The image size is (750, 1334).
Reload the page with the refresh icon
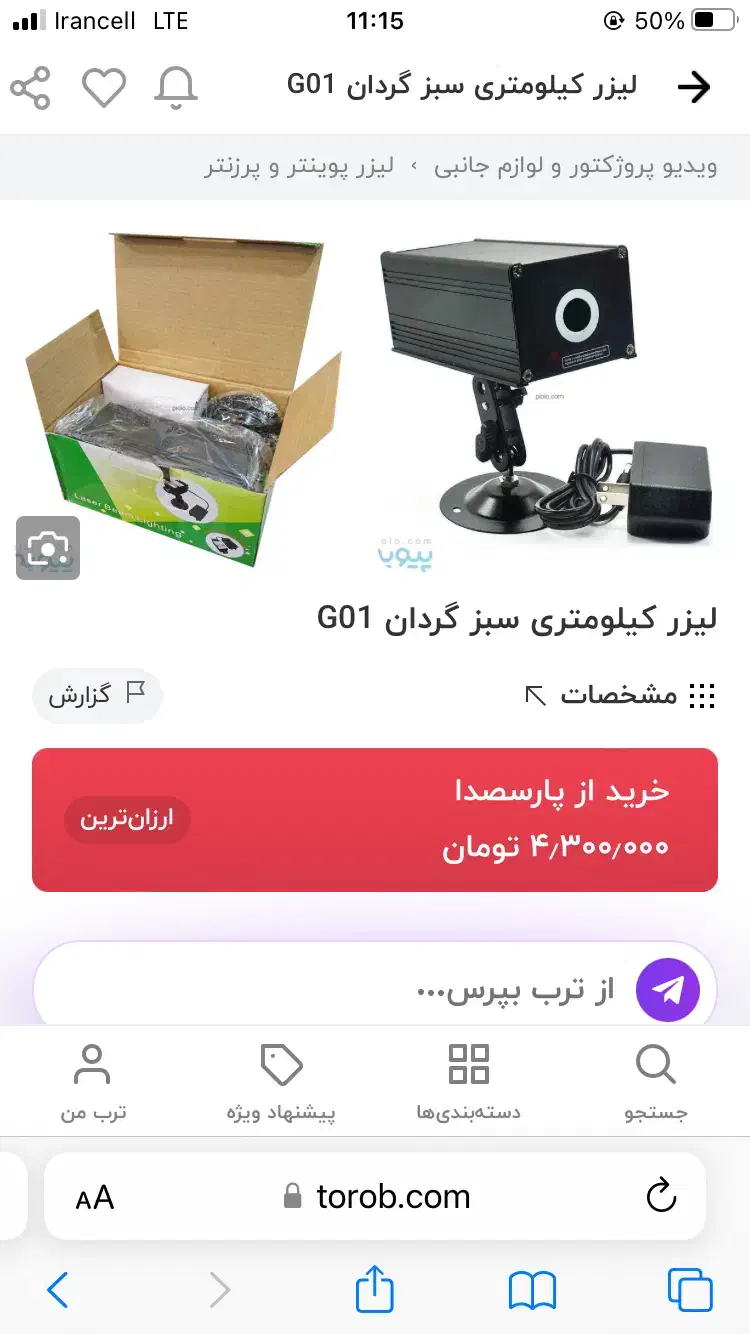(x=660, y=1196)
